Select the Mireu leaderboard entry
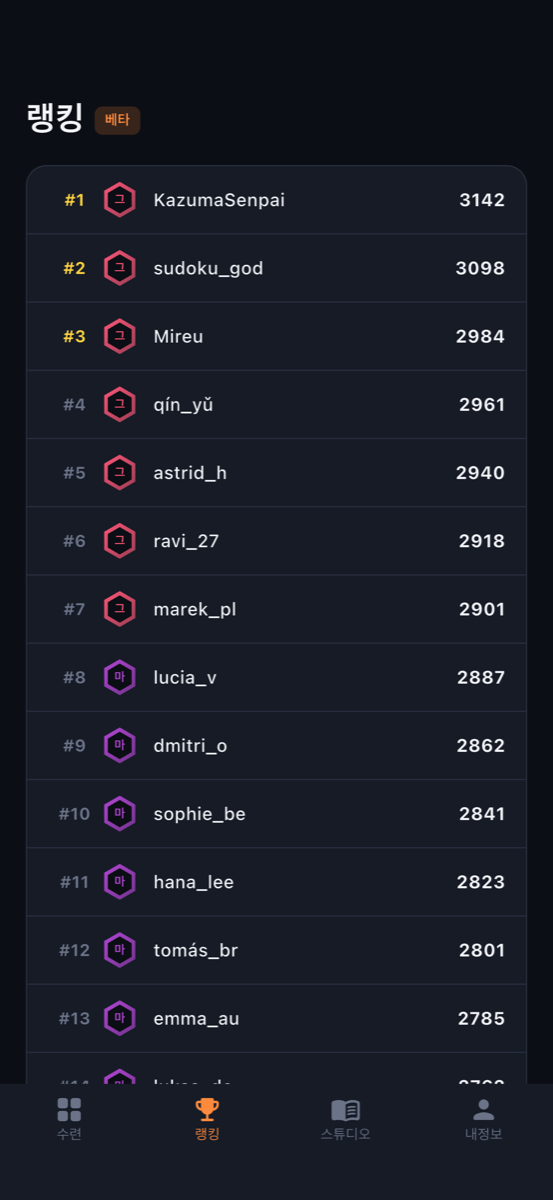This screenshot has height=1200, width=553. point(276,336)
